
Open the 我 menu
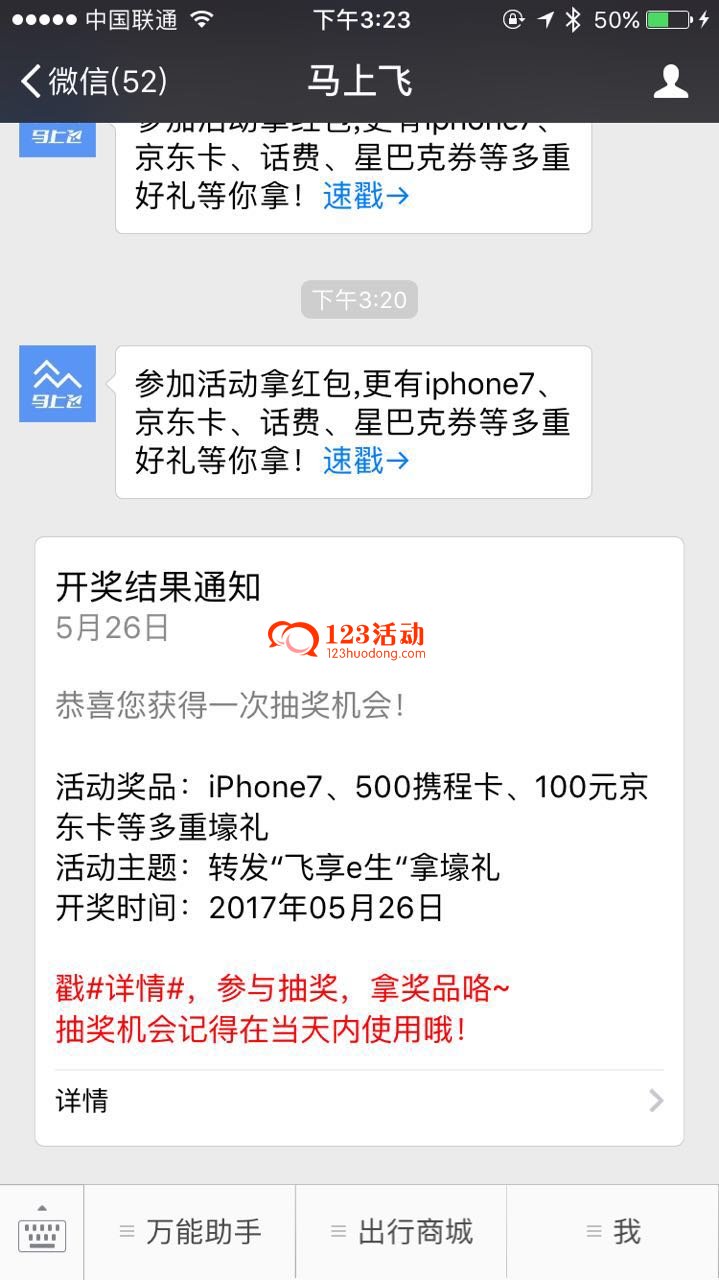pos(613,1232)
